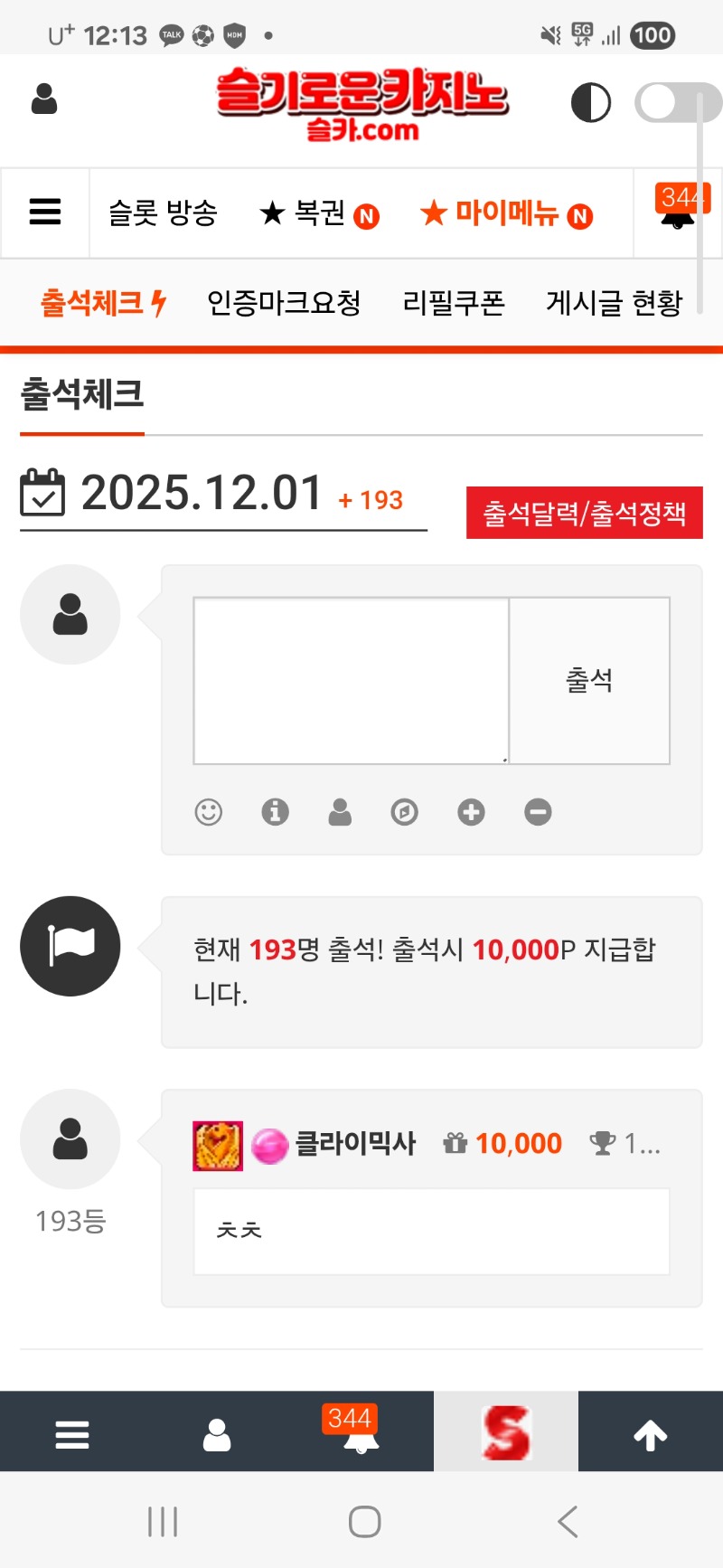Viewport: 723px width, 1568px height.
Task: Open 출석달력/출석정책 button
Action: [x=584, y=513]
